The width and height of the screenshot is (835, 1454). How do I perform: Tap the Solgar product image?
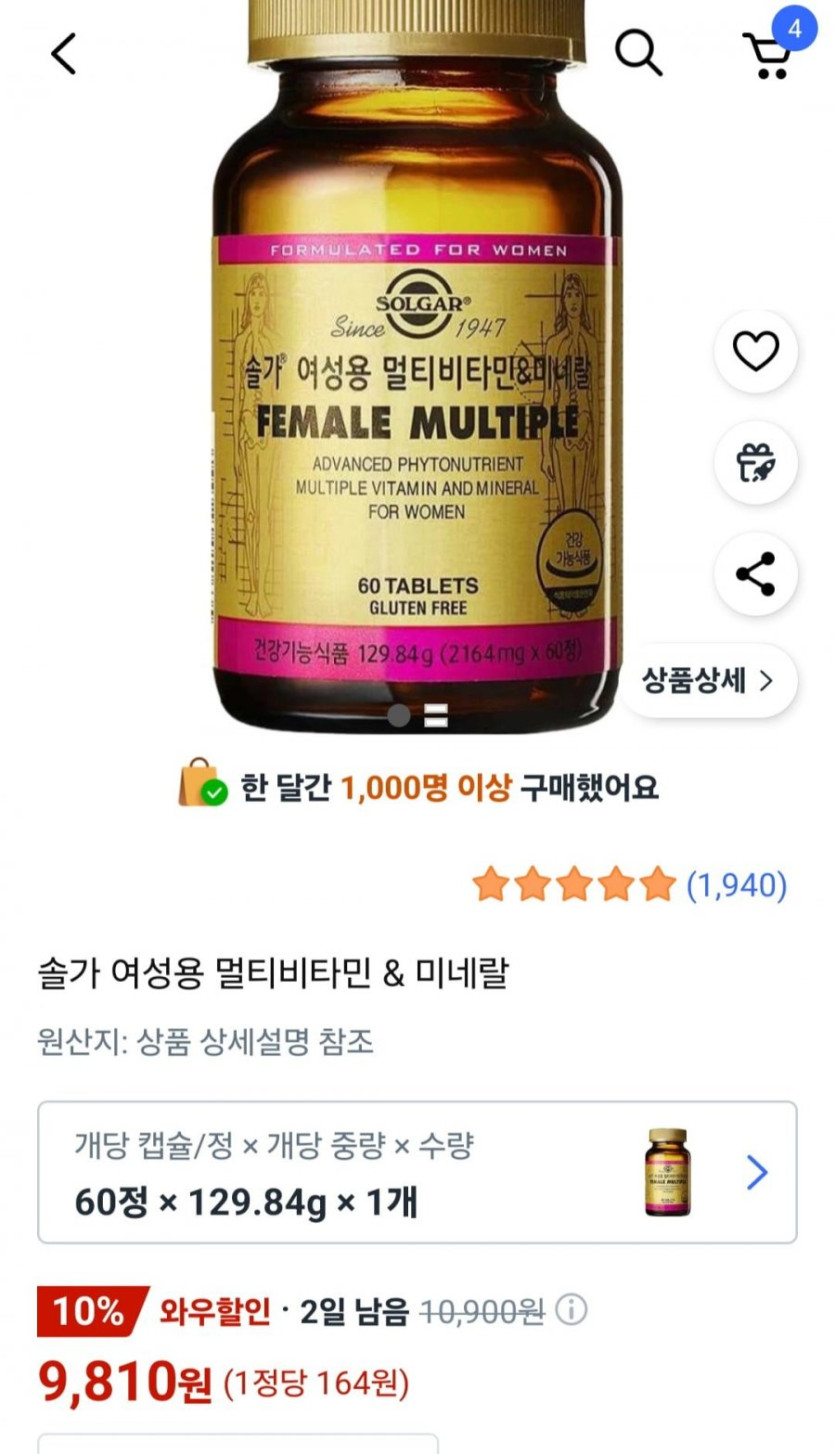(x=415, y=400)
